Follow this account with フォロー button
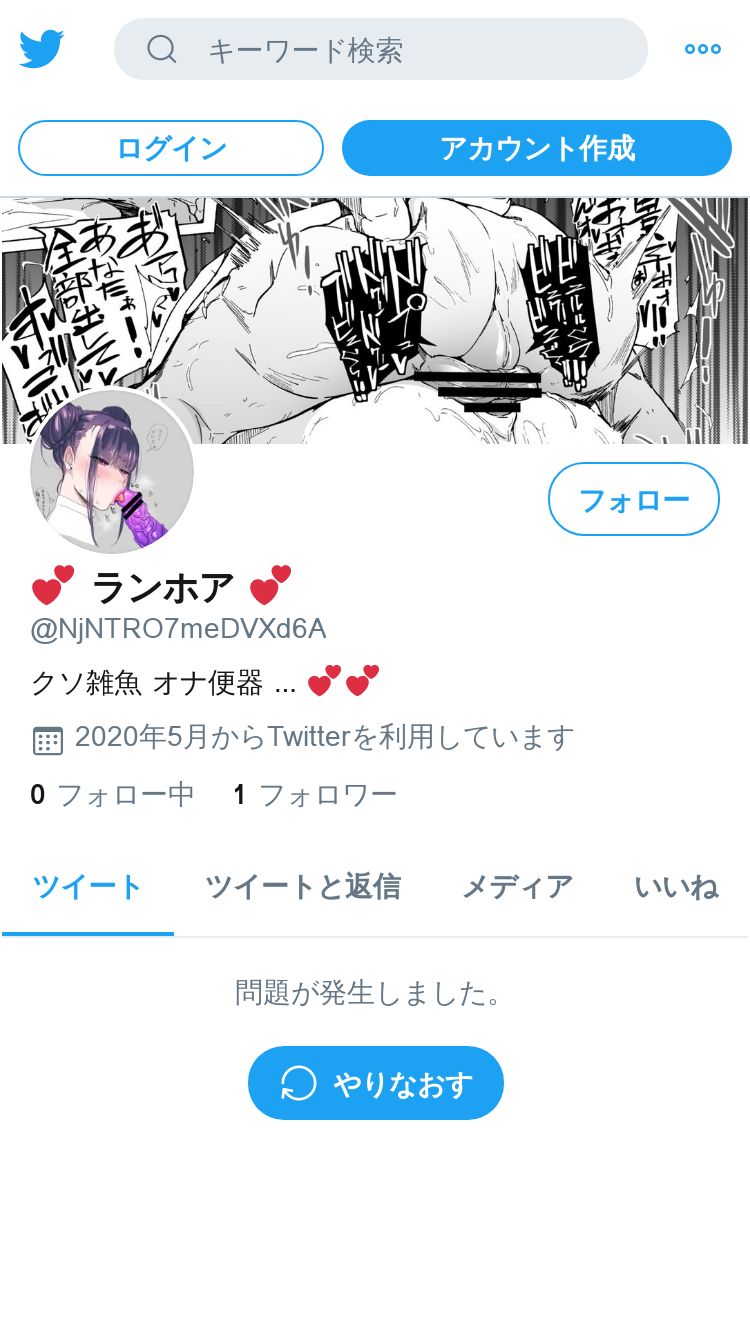 click(x=633, y=499)
